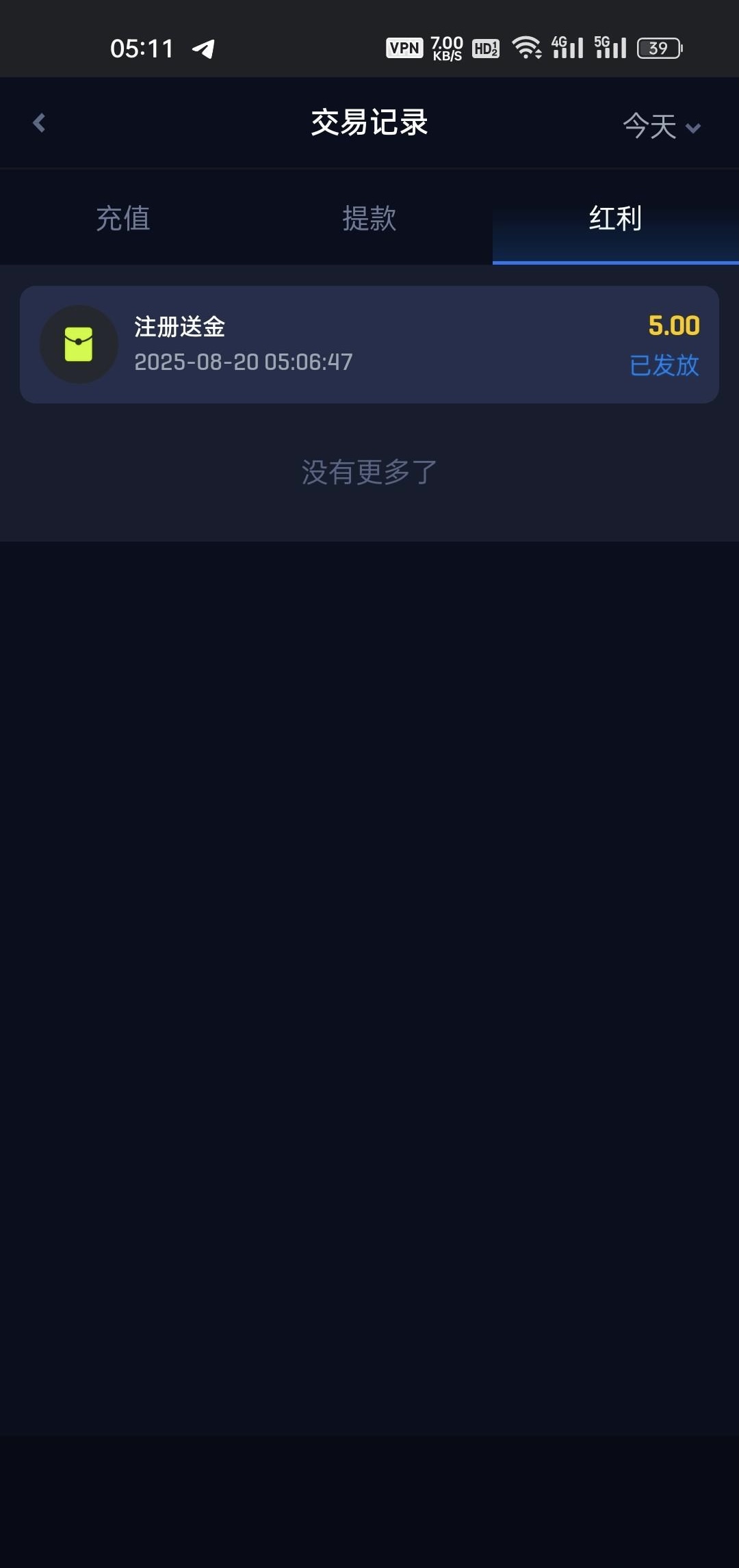739x1568 pixels.
Task: Switch to the 充值 tab
Action: 123,219
